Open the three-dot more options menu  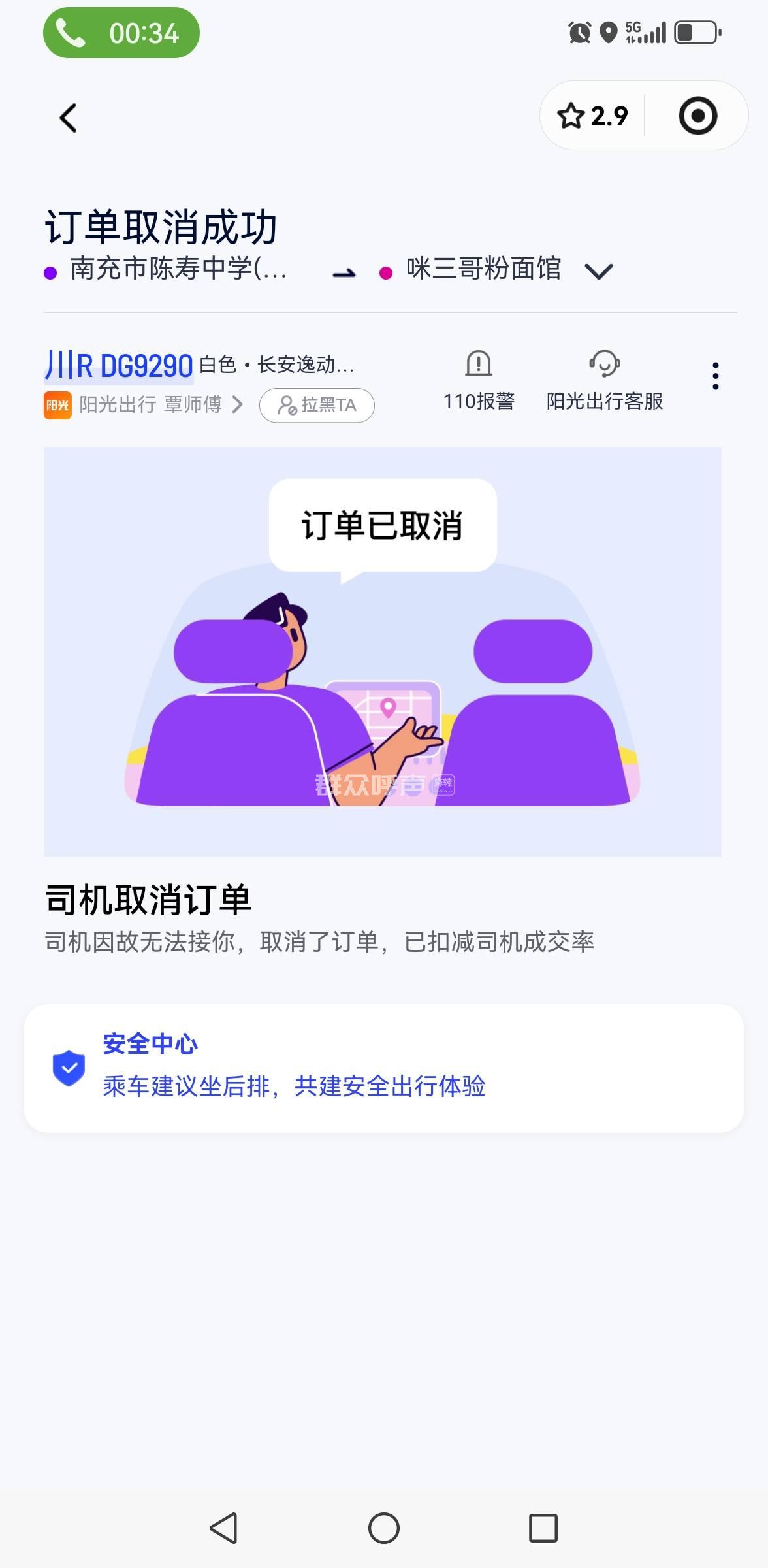(x=716, y=376)
